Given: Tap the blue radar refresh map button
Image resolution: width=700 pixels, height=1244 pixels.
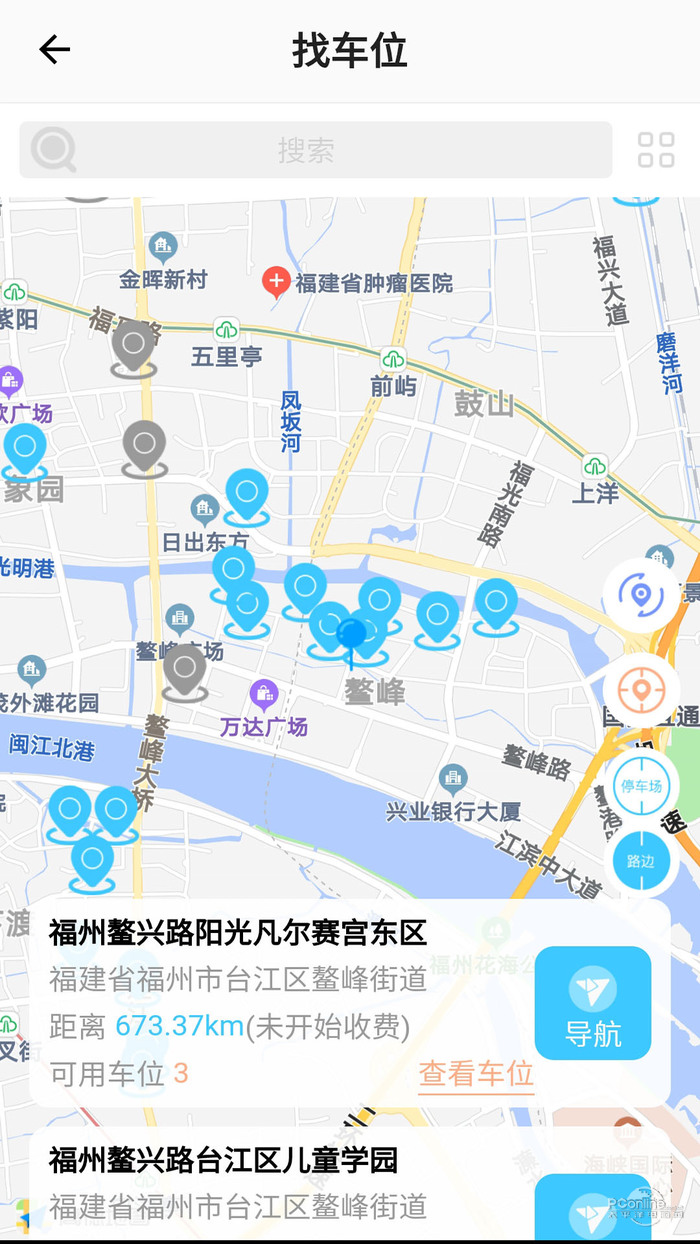Looking at the screenshot, I should coord(641,595).
